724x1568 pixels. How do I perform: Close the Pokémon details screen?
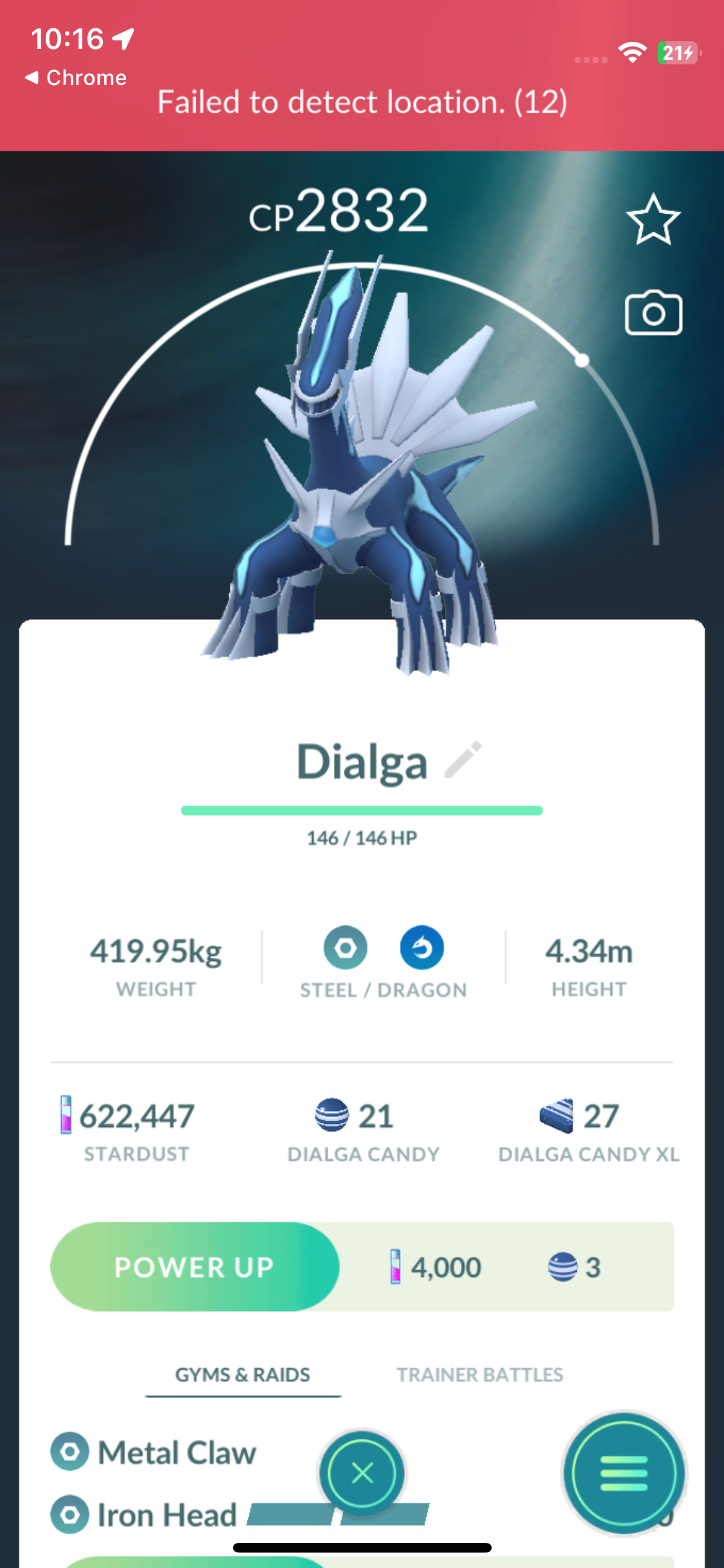coord(362,1473)
